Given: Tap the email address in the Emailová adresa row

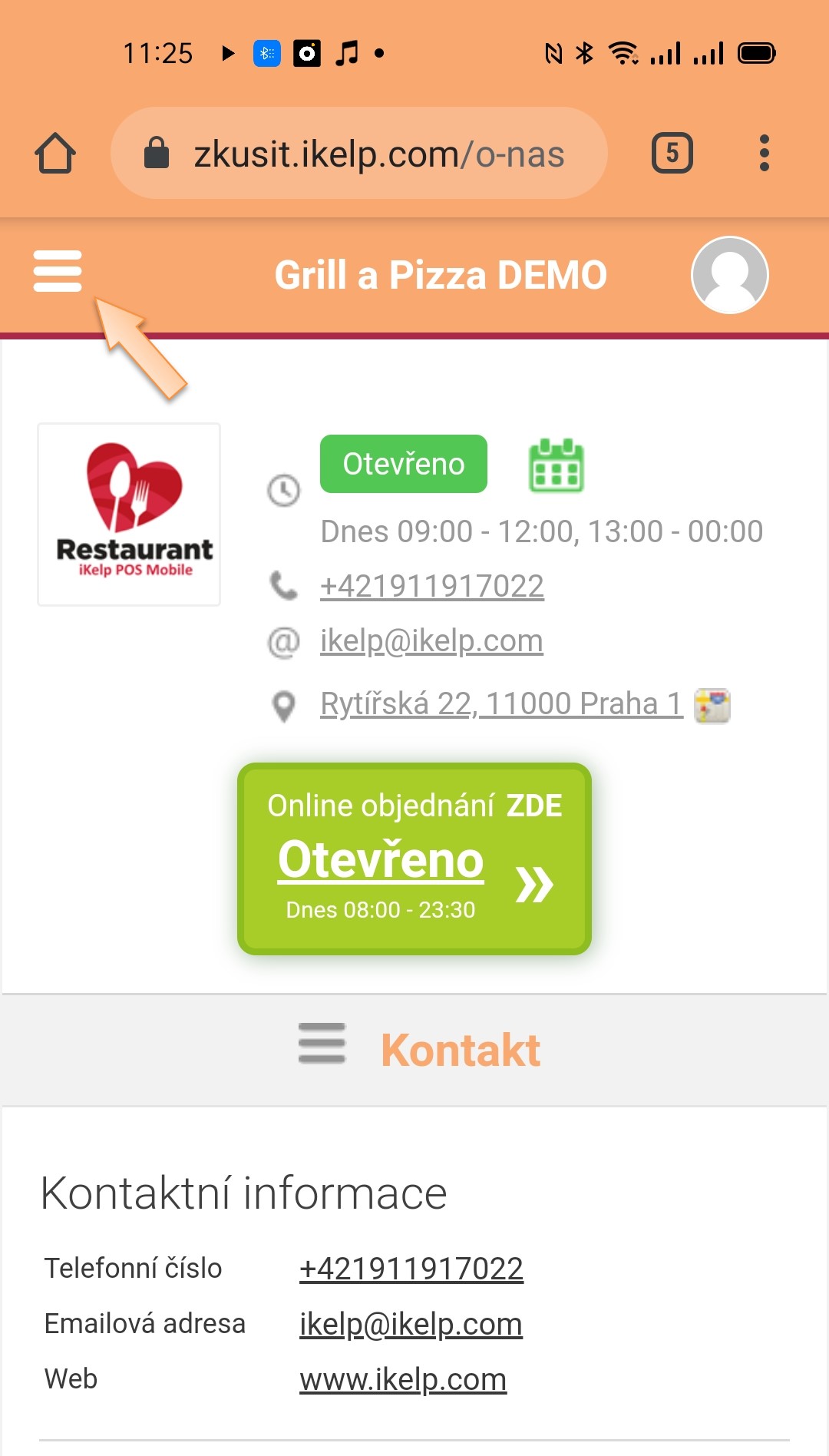Looking at the screenshot, I should [x=411, y=1324].
